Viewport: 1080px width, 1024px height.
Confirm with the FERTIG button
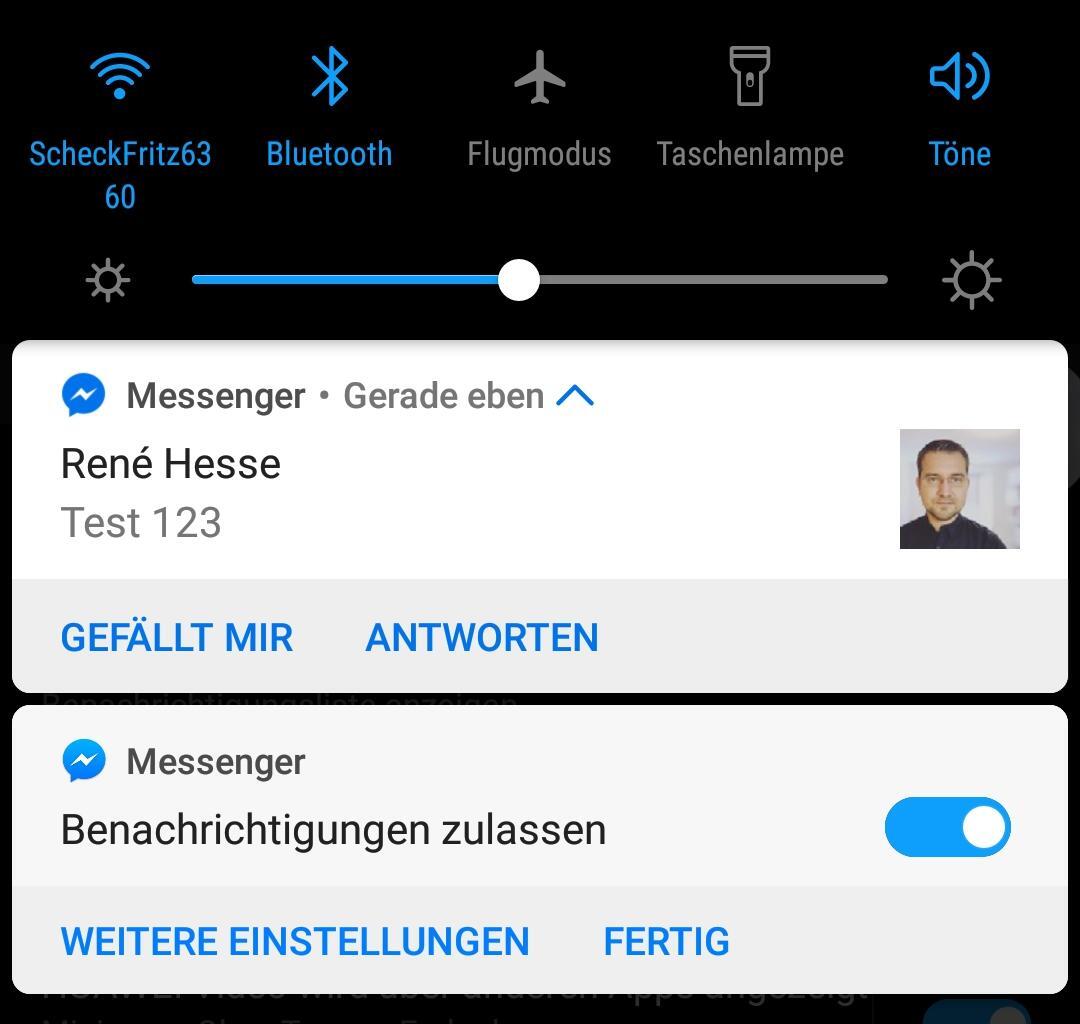pyautogui.click(x=666, y=941)
